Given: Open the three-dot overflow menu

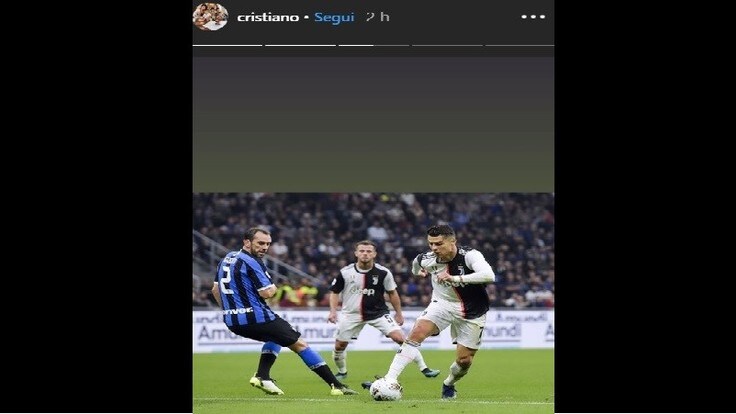Looking at the screenshot, I should coord(533,17).
